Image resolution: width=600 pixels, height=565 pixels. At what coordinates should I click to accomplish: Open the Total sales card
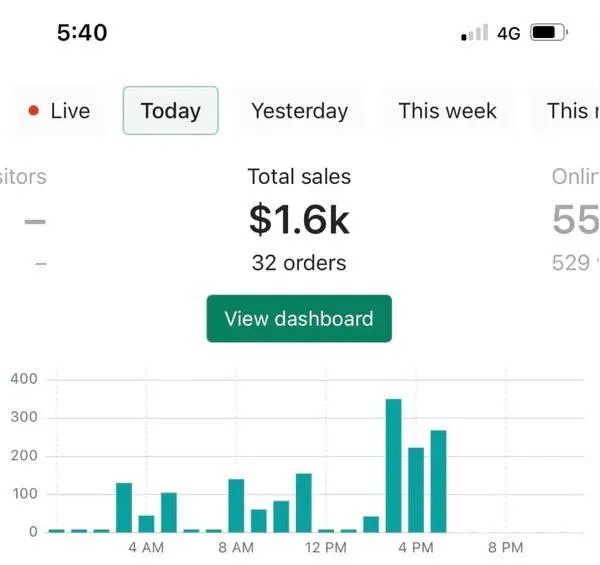click(299, 220)
